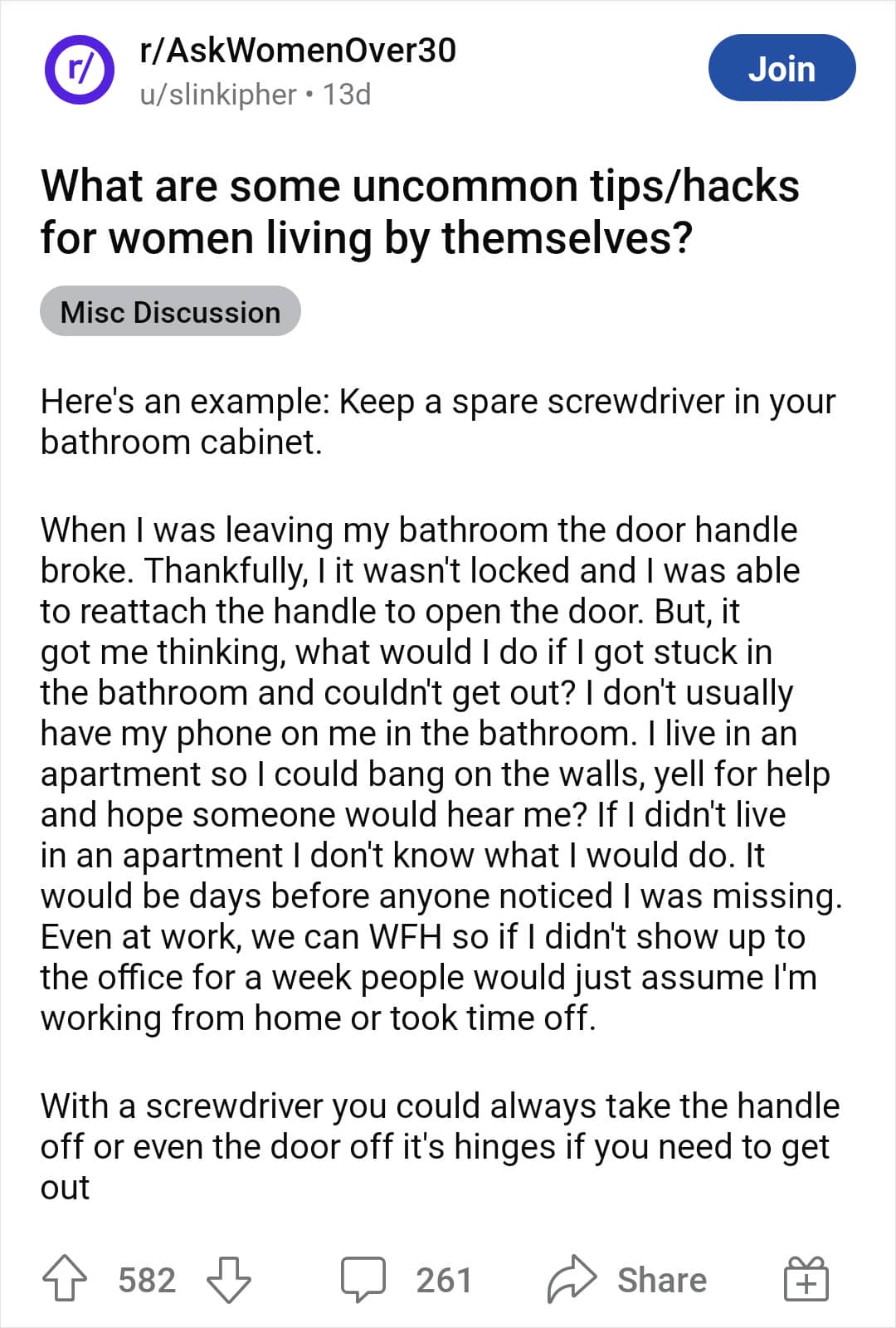Screen dimensions: 896x1328
Task: Open the r/AskWomenOver30 subreddit page
Action: coord(298,51)
